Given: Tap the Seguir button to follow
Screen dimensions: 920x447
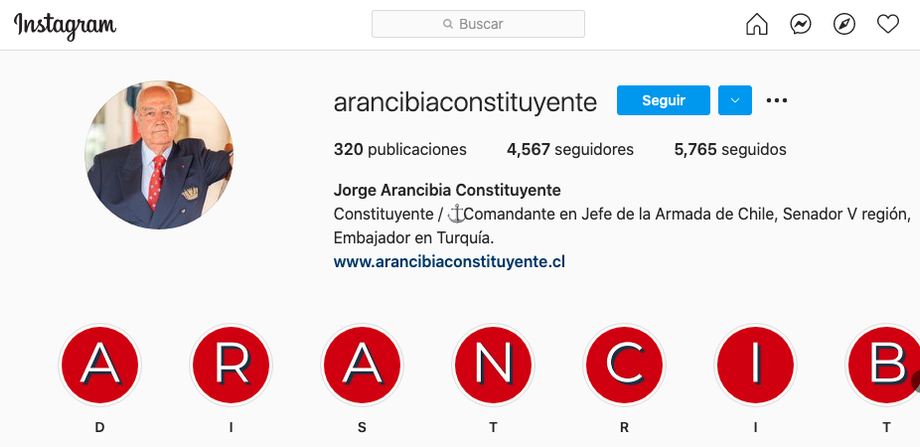Looking at the screenshot, I should (663, 100).
